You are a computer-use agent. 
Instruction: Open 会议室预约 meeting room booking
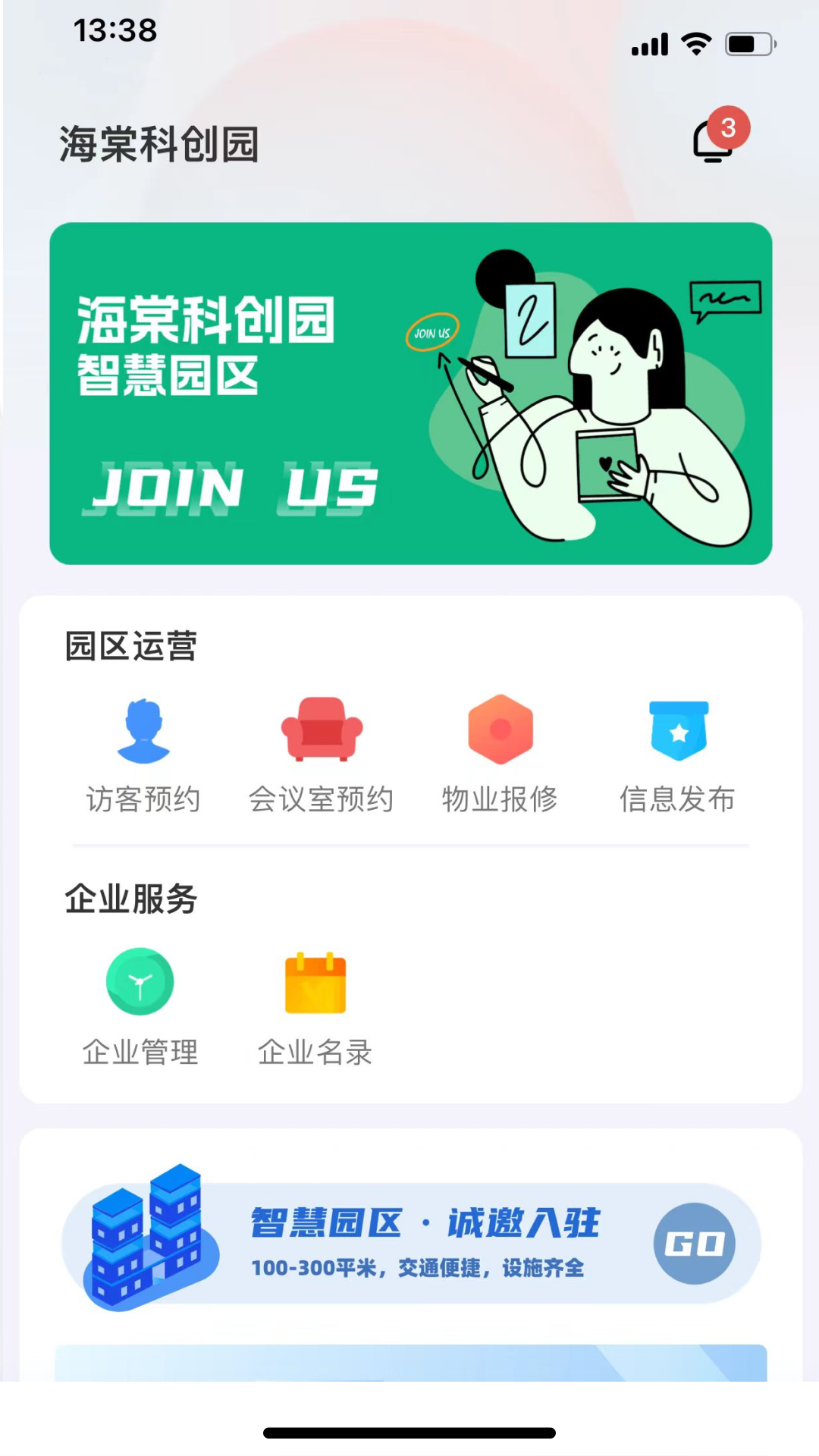click(322, 755)
